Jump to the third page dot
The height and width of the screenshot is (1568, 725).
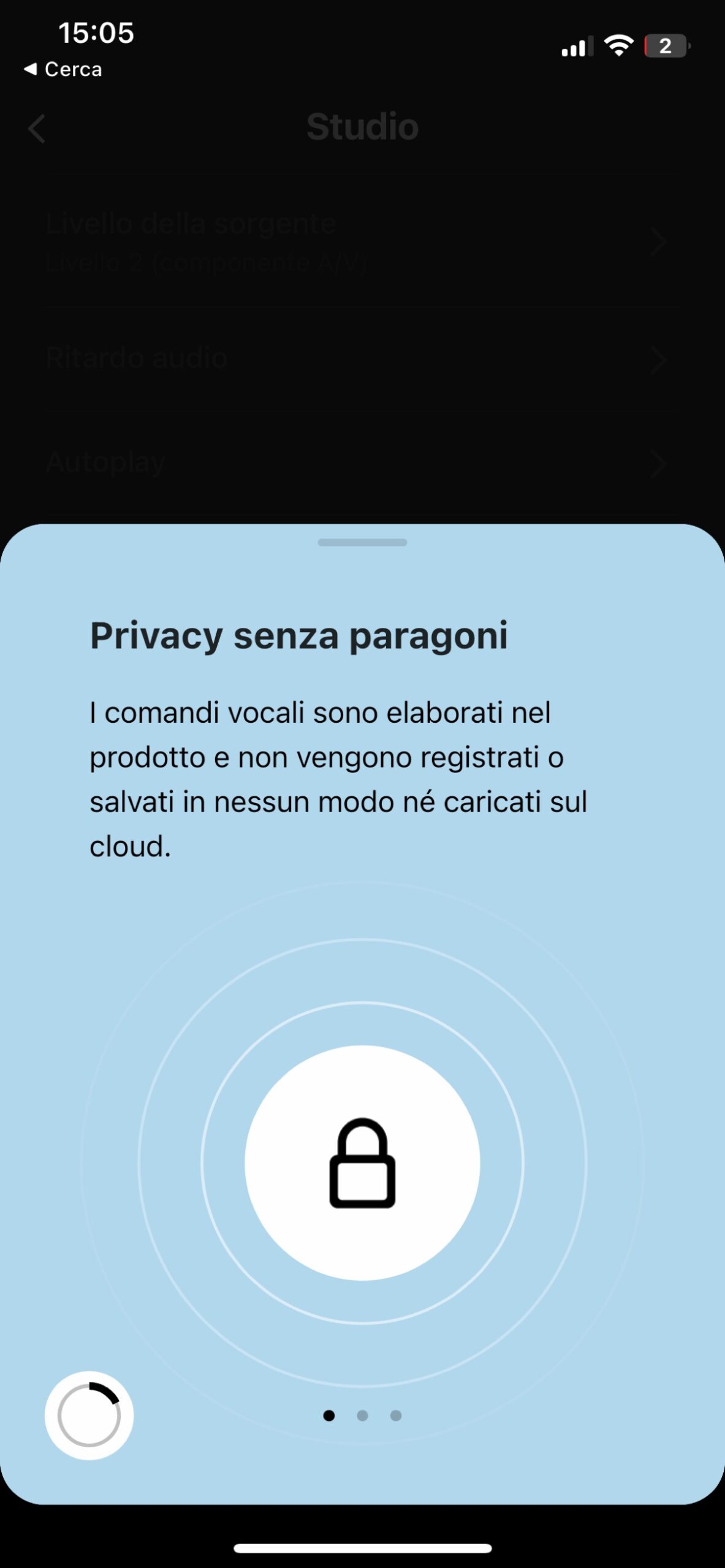click(x=396, y=1415)
